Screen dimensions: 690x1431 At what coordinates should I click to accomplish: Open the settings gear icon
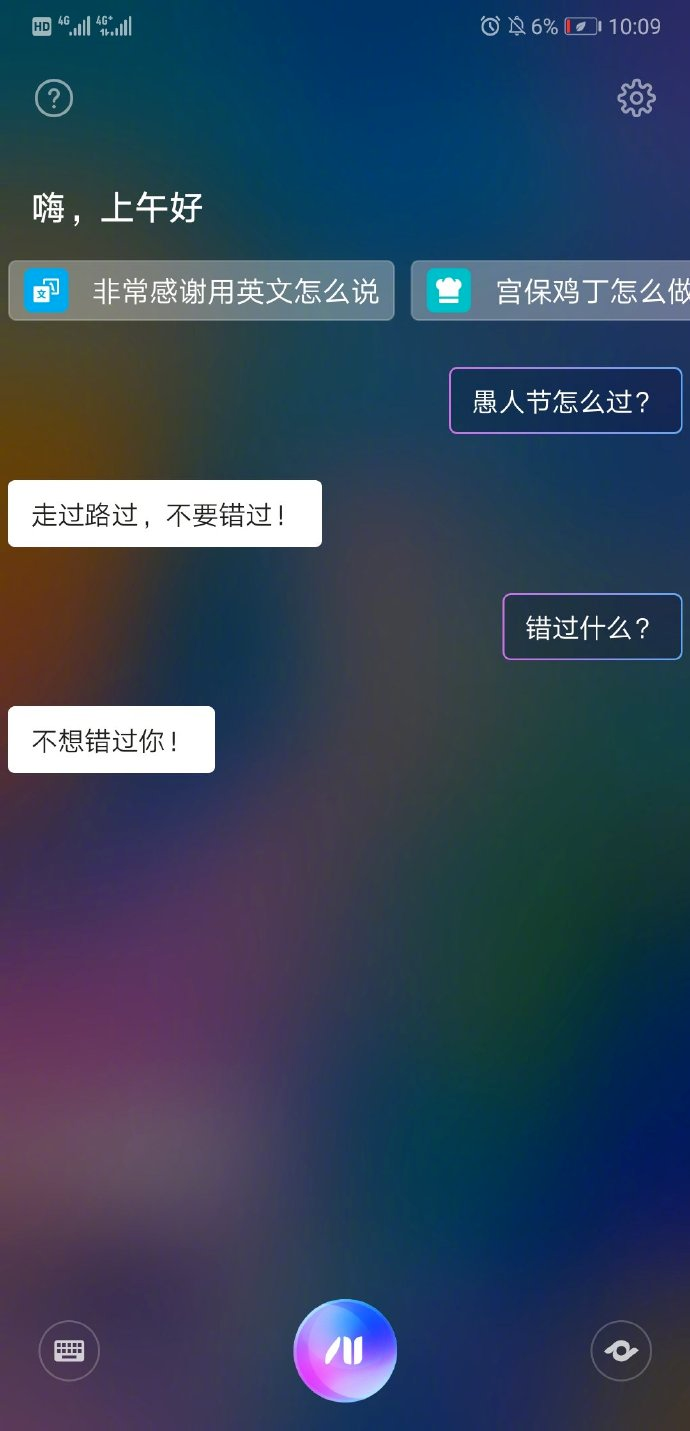[636, 98]
